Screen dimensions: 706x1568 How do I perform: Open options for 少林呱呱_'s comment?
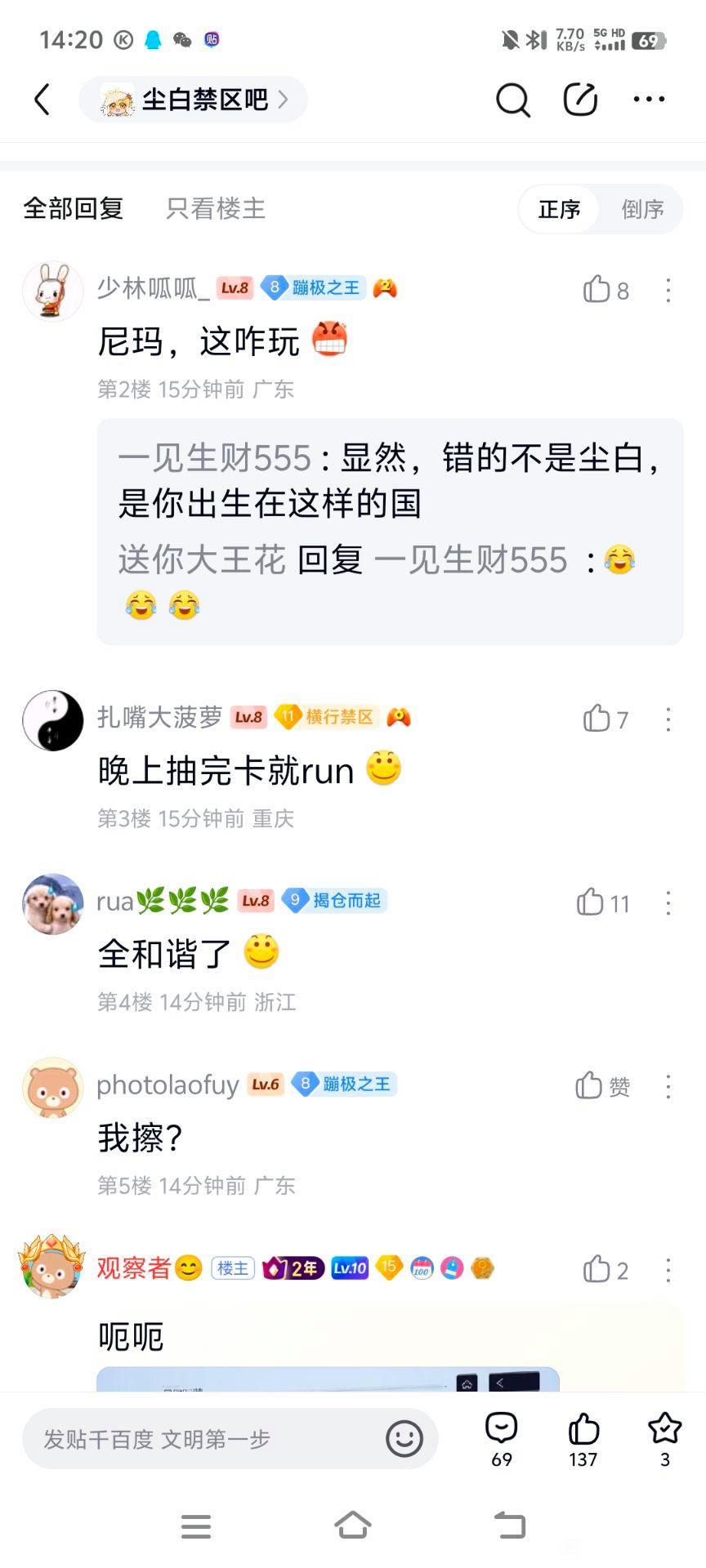(668, 290)
